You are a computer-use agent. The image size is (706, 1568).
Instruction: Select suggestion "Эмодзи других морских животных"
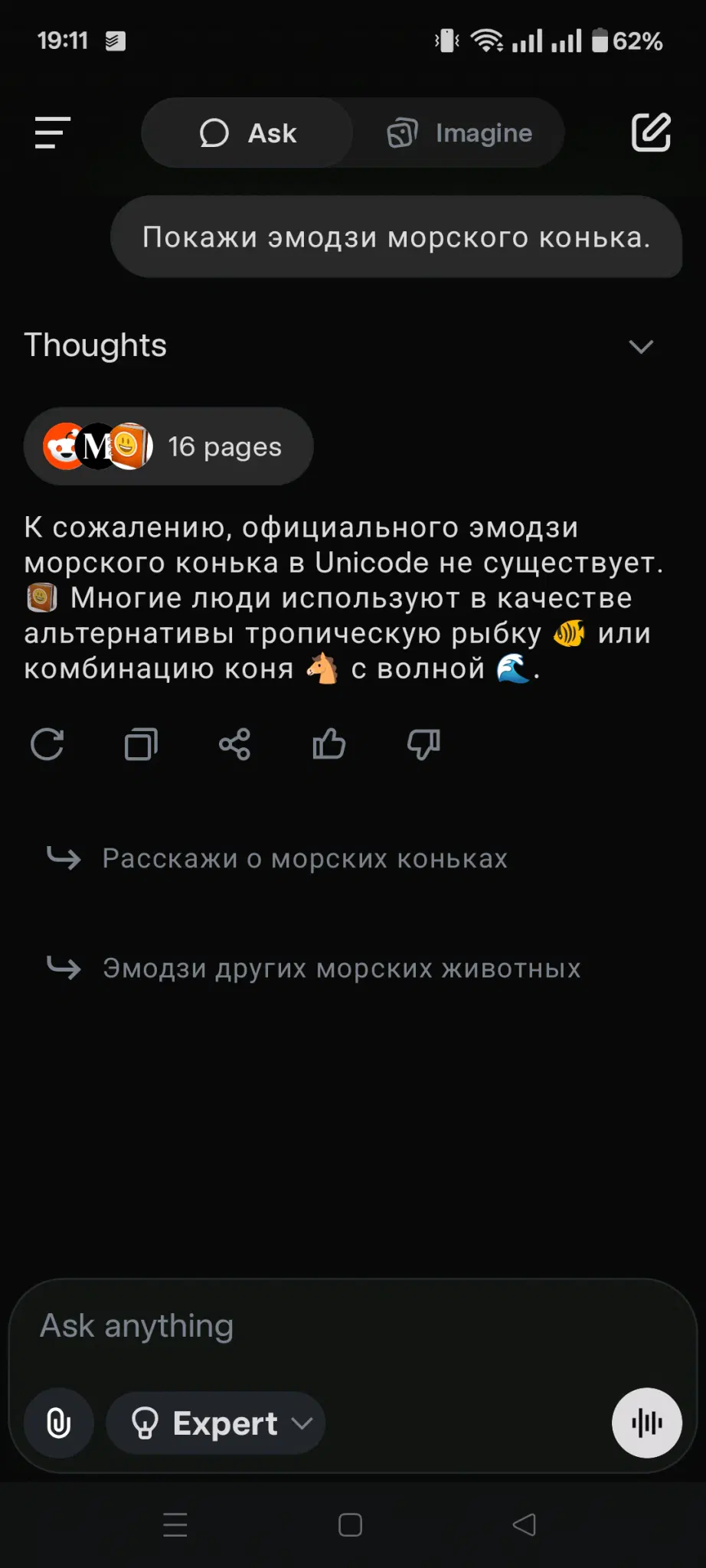pyautogui.click(x=342, y=969)
